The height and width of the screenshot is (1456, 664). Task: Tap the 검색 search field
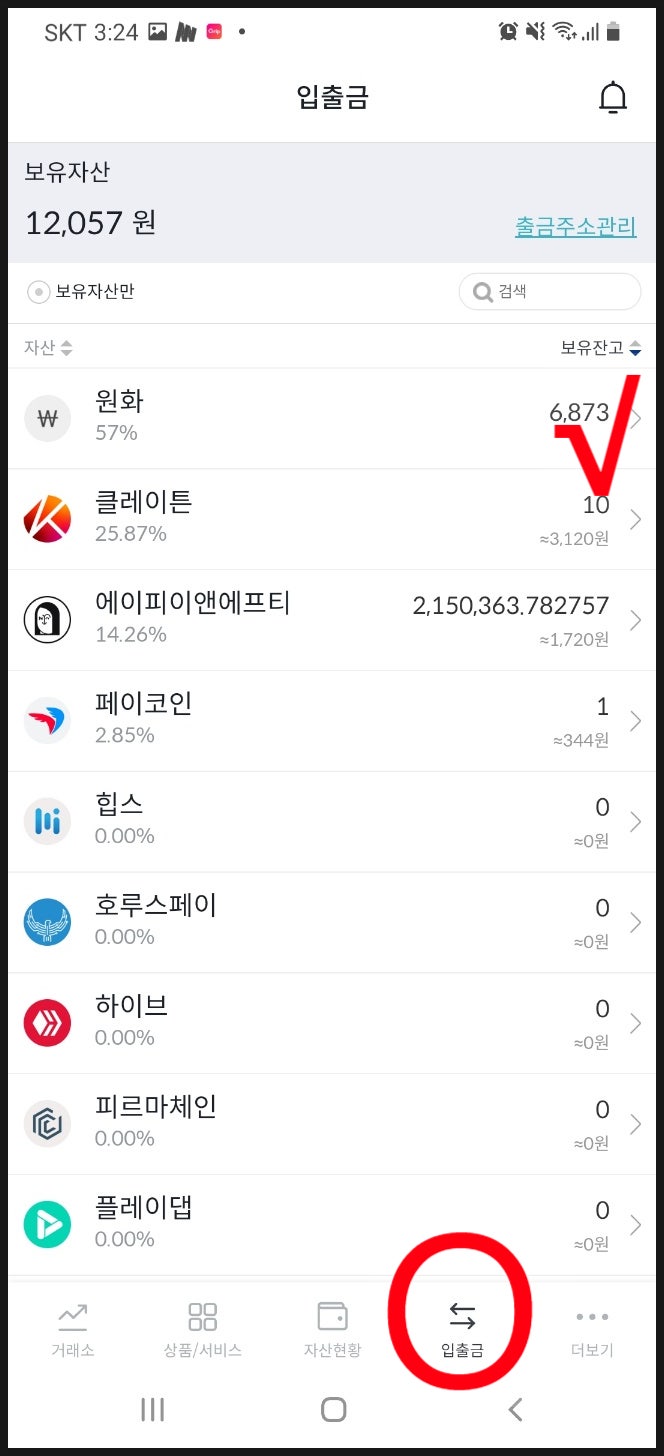(550, 292)
